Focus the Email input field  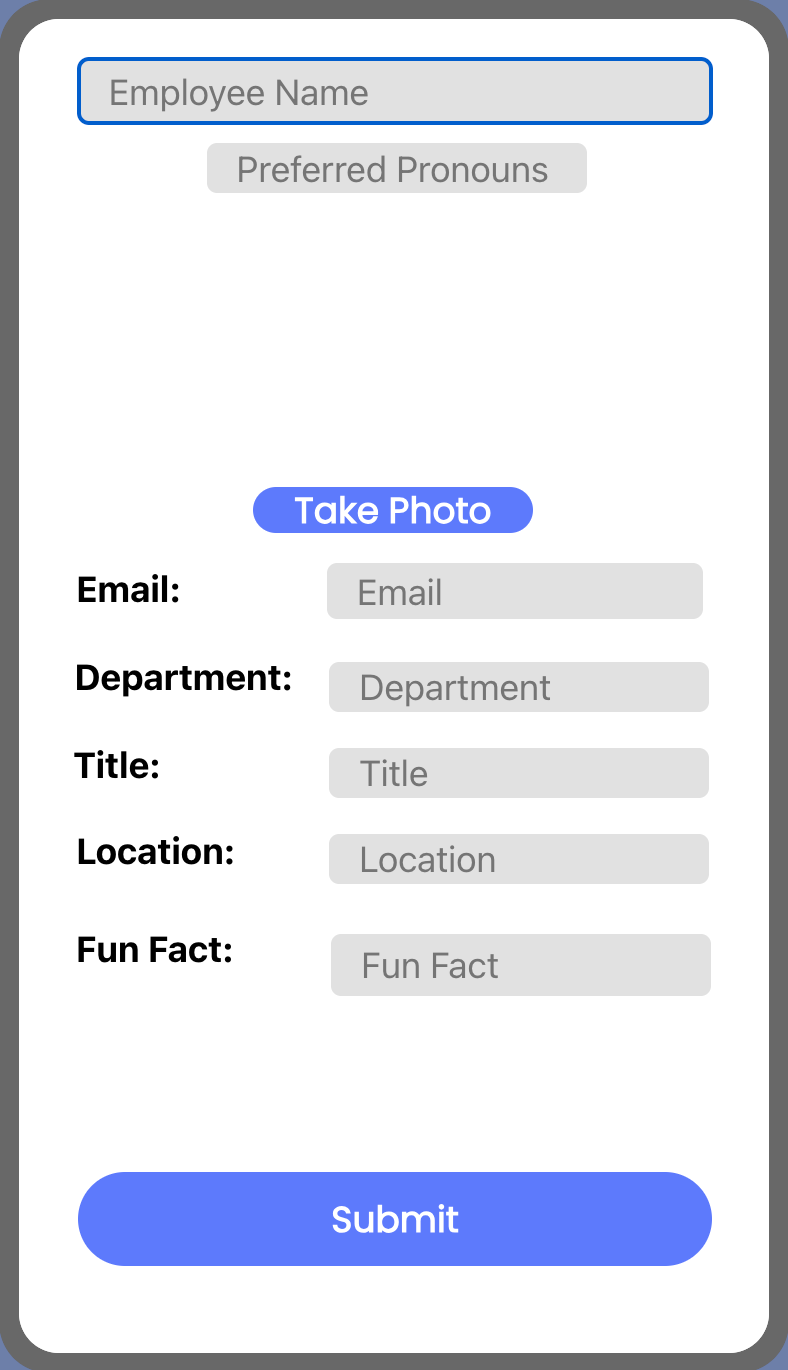(515, 591)
